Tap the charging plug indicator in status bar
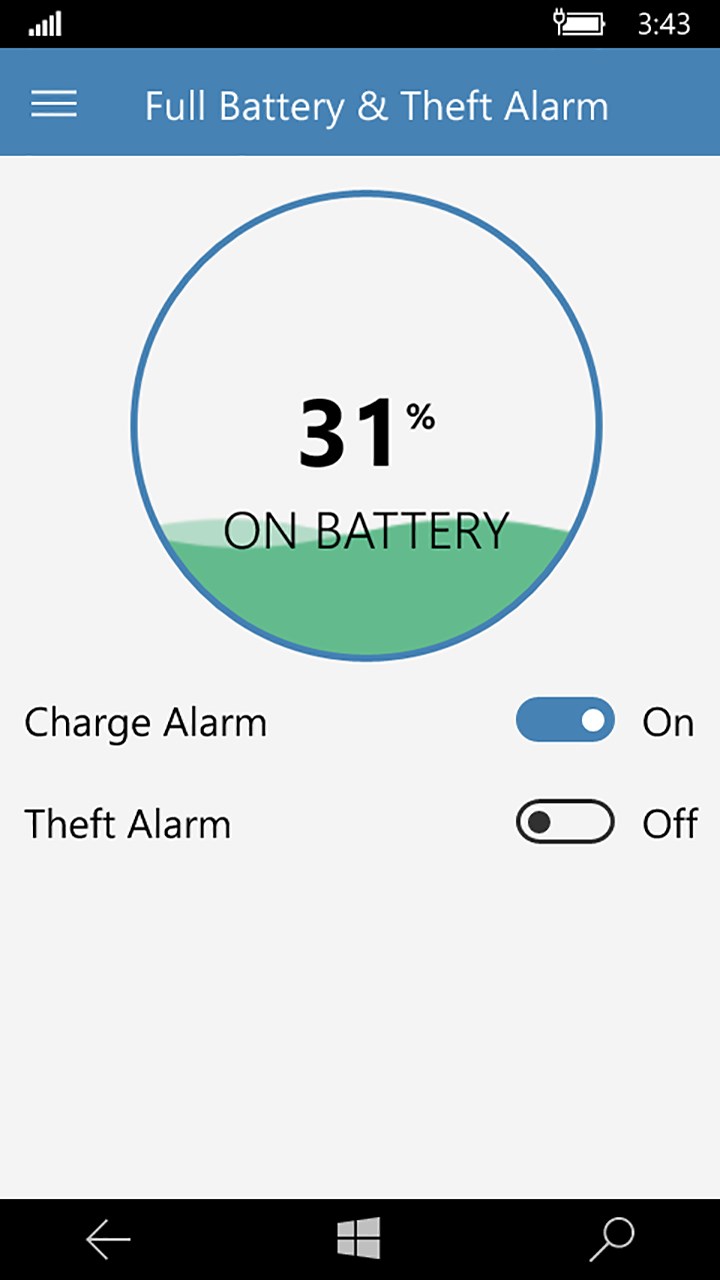Image resolution: width=720 pixels, height=1280 pixels. (x=558, y=21)
